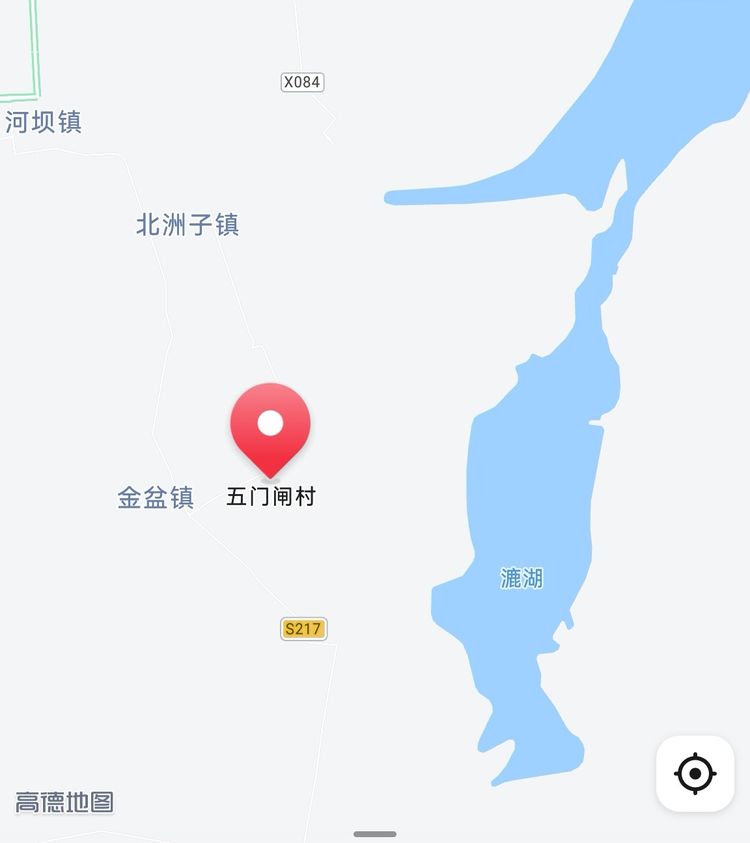This screenshot has width=750, height=843.
Task: Tap the red pin at 五门闸村
Action: (x=270, y=427)
